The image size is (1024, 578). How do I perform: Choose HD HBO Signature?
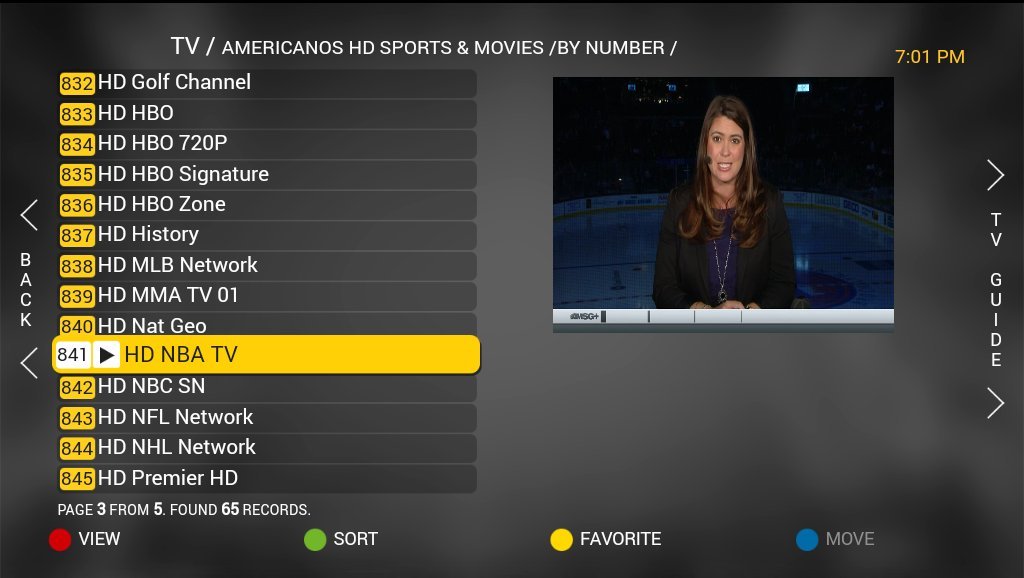pyautogui.click(x=265, y=174)
